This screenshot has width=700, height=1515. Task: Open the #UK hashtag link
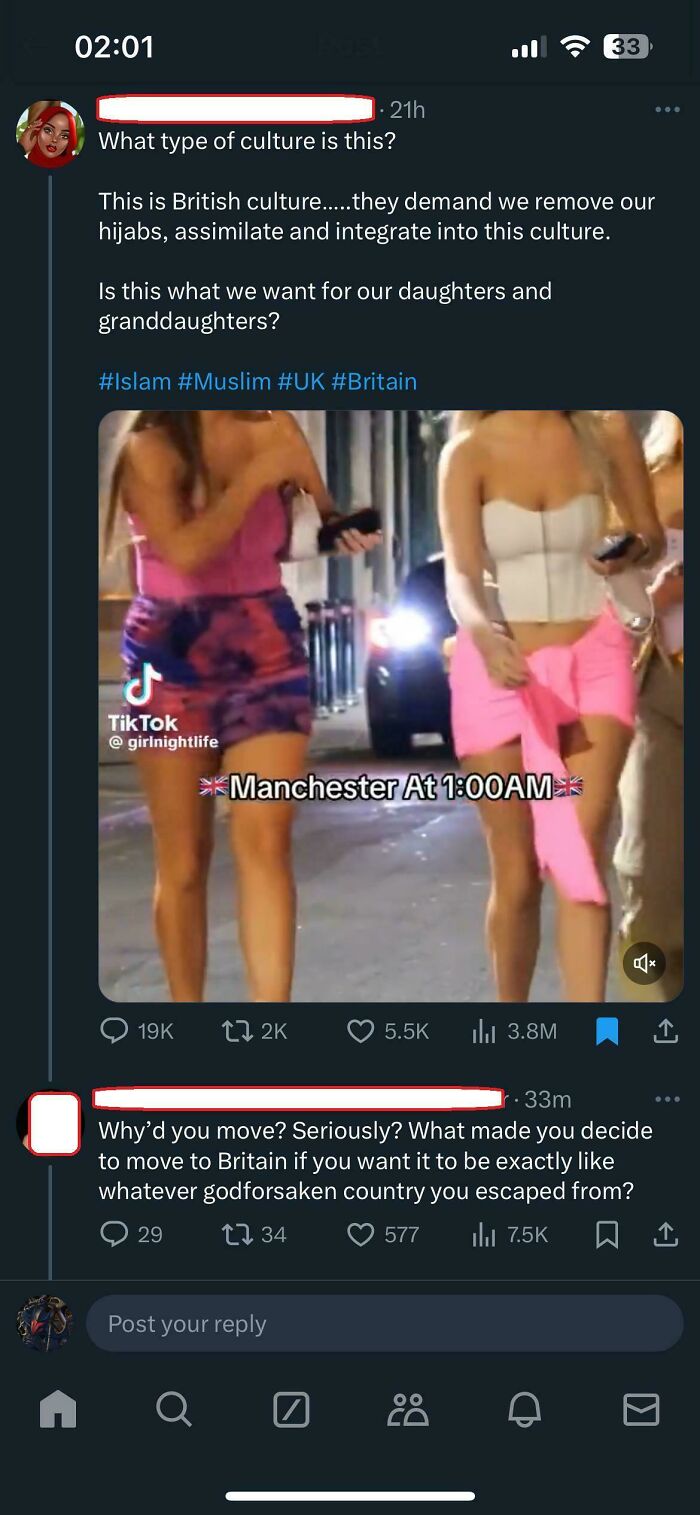(301, 381)
